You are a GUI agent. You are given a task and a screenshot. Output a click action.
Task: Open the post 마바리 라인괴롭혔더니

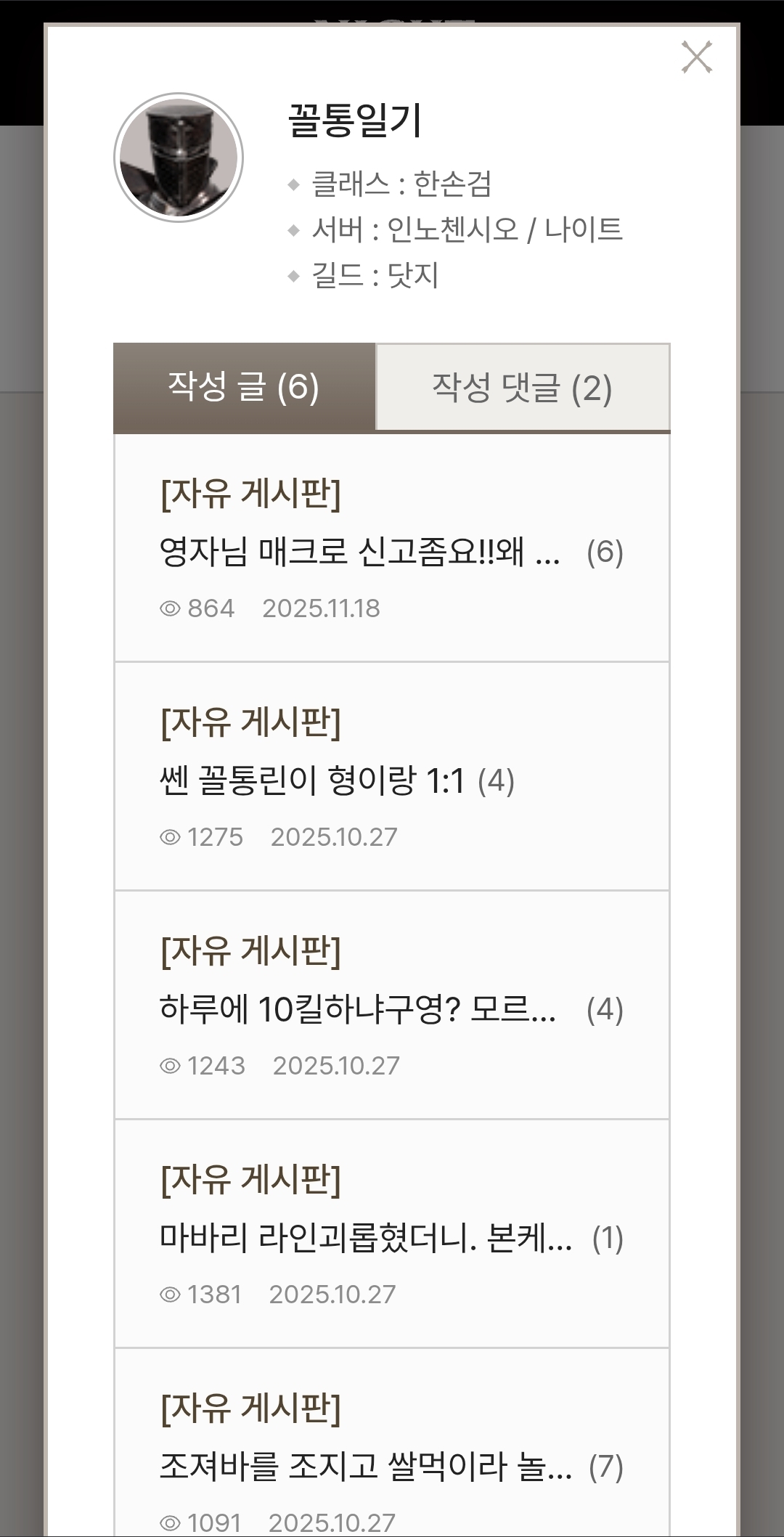[365, 1238]
